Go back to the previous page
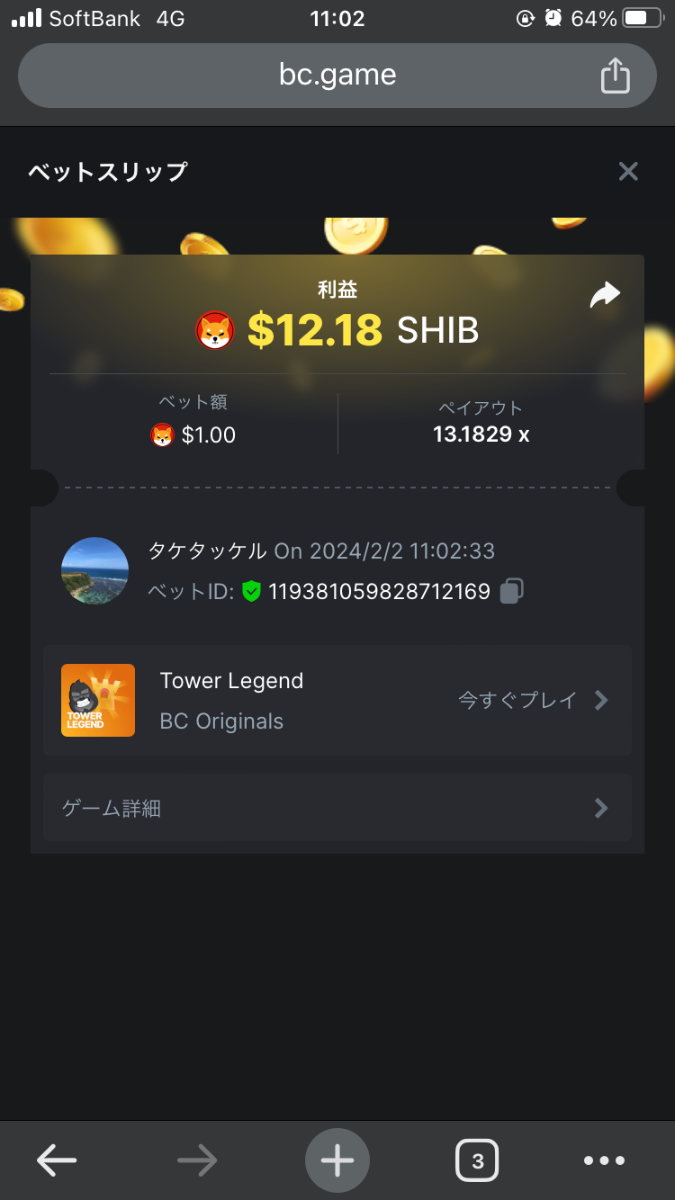This screenshot has height=1200, width=675. [57, 1160]
